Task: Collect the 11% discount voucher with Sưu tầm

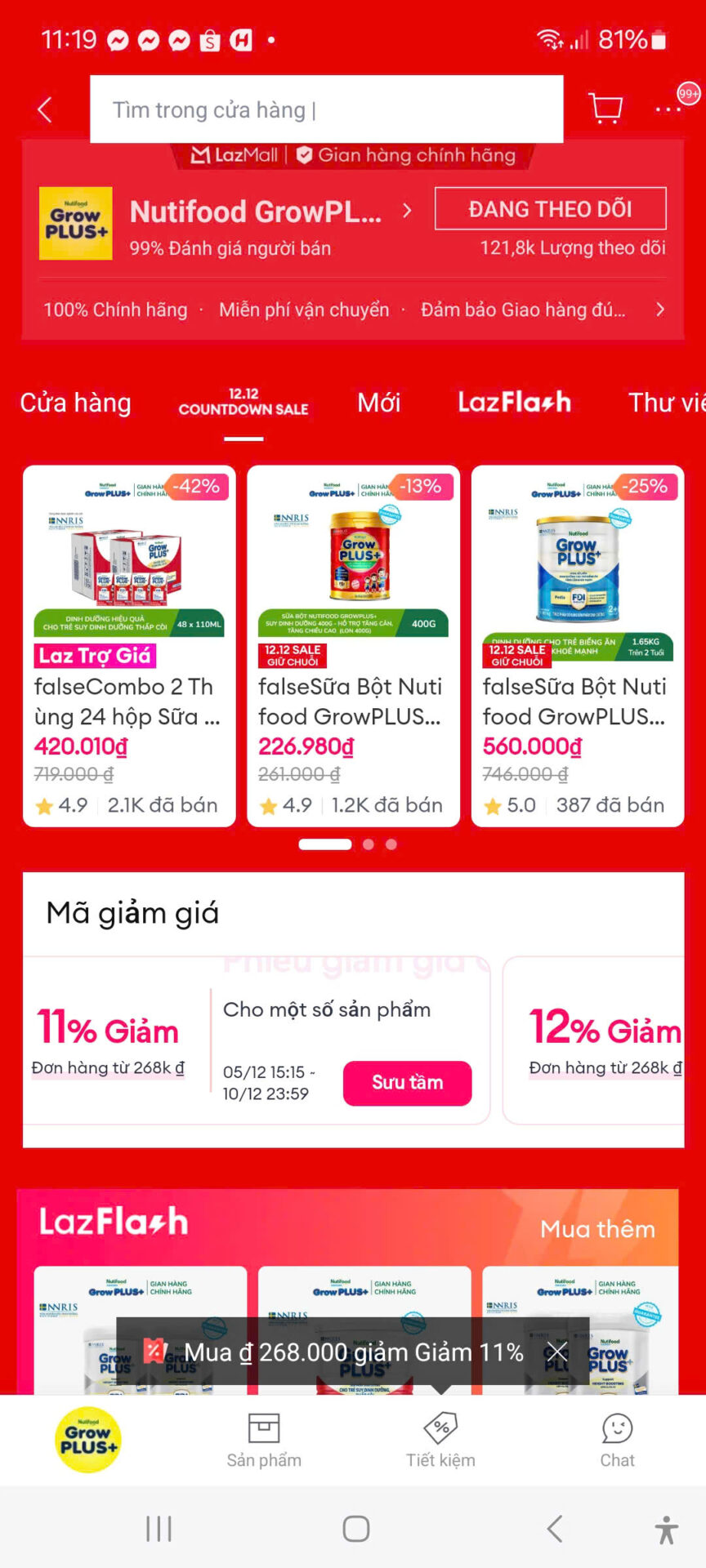Action: (407, 1083)
